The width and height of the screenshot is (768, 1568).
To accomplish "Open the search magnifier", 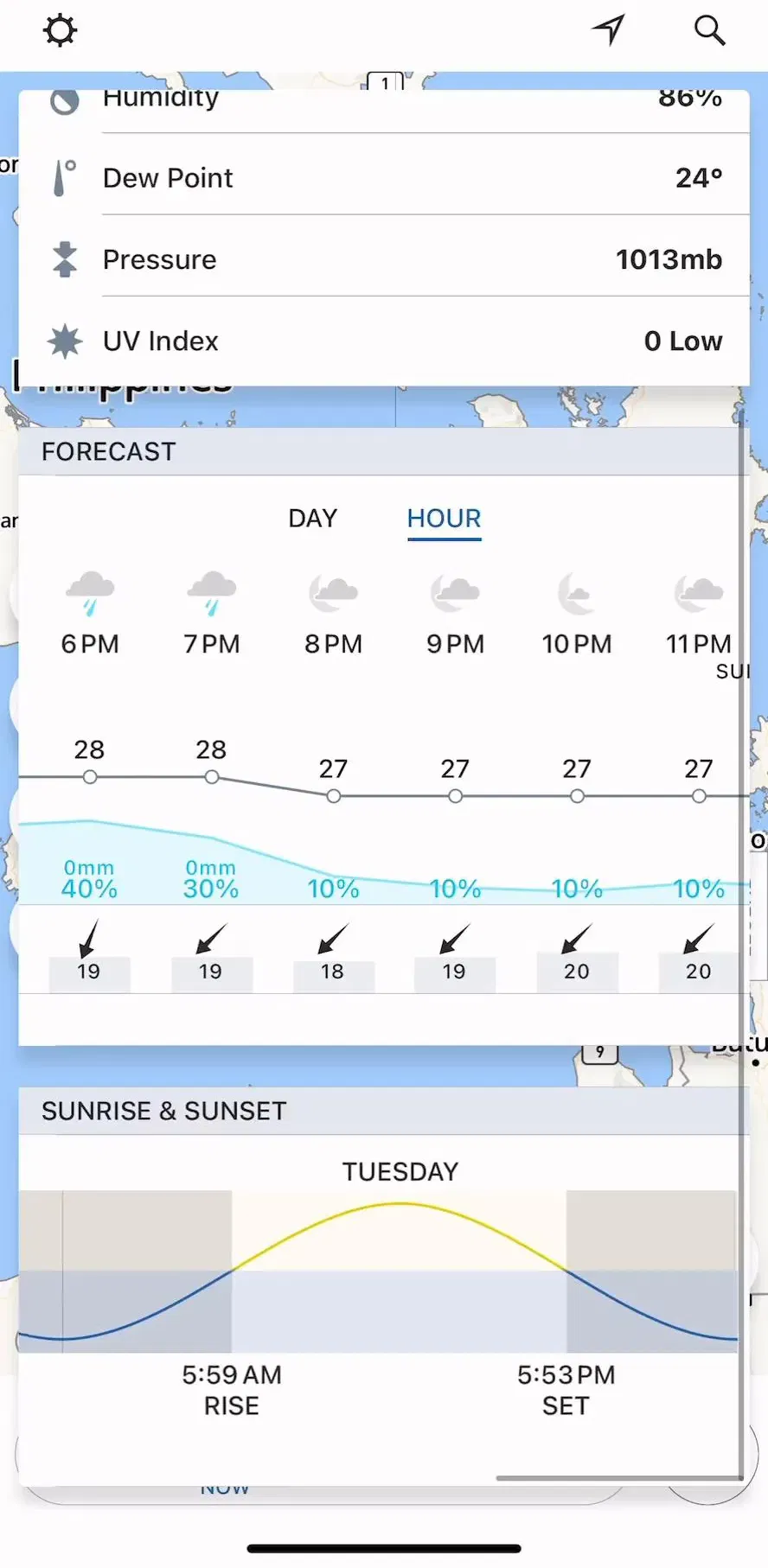I will click(x=710, y=30).
